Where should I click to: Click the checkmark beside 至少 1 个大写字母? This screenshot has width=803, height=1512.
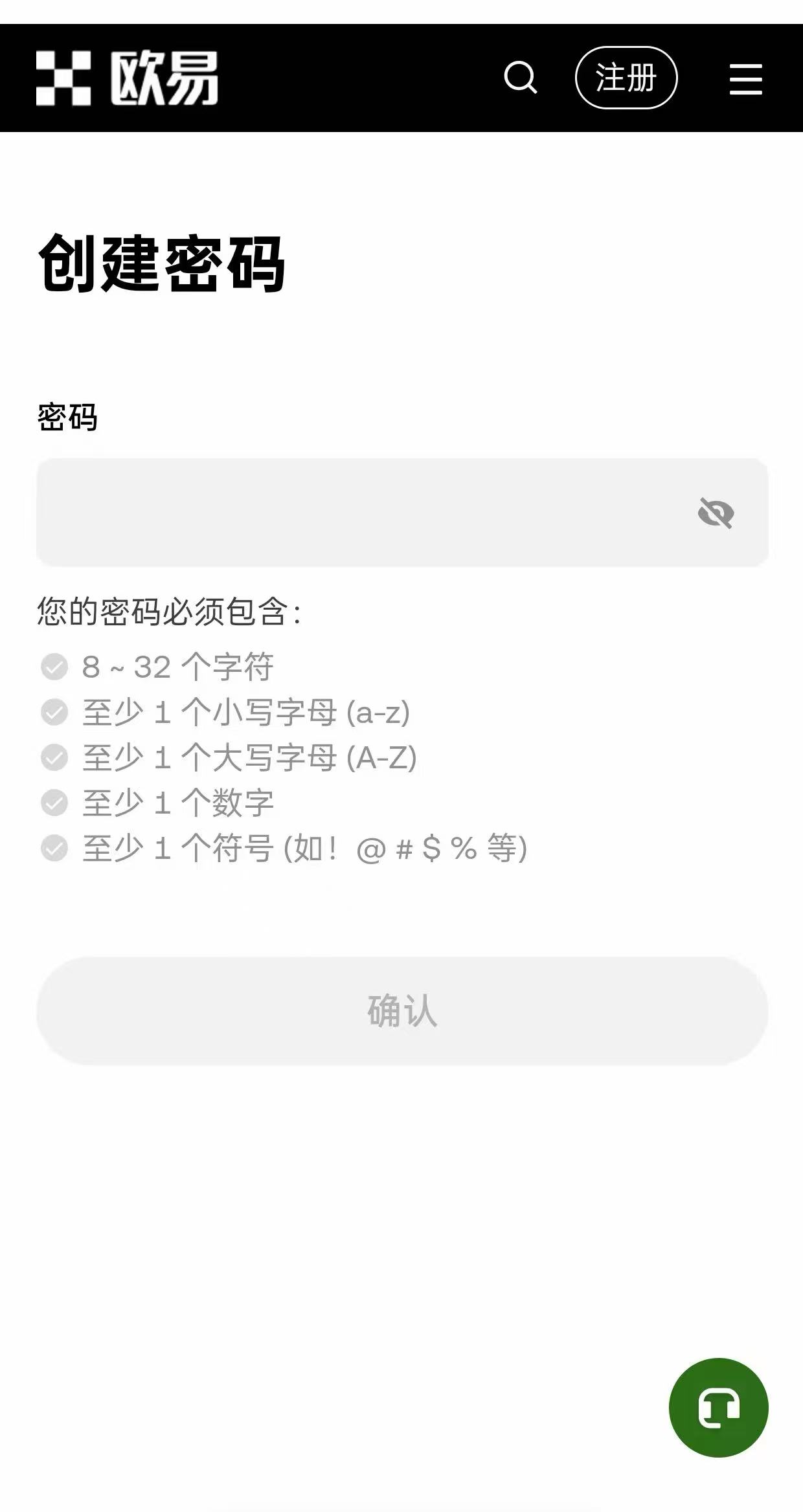click(53, 759)
